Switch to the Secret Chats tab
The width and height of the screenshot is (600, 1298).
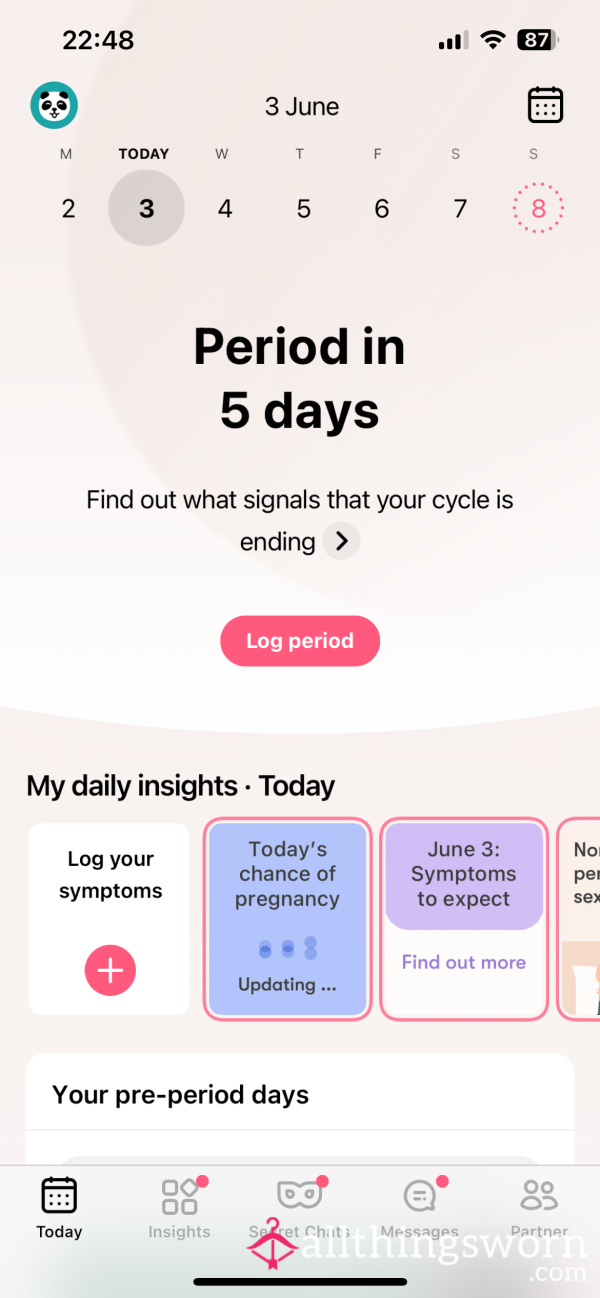click(299, 1208)
